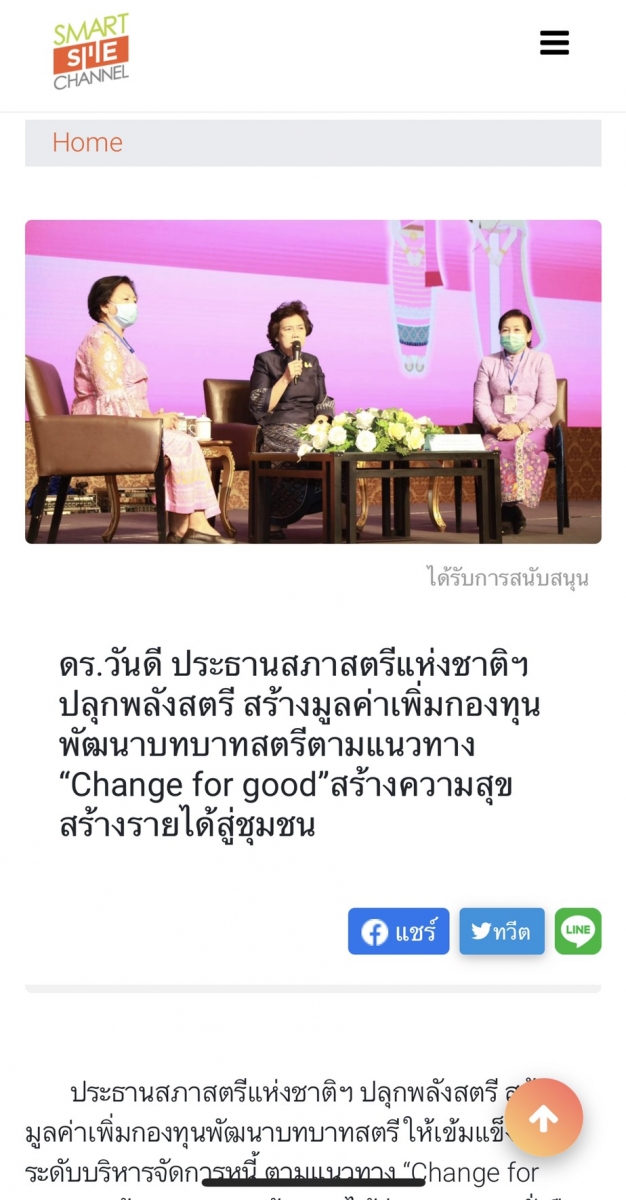Share the article via LINE

click(578, 931)
